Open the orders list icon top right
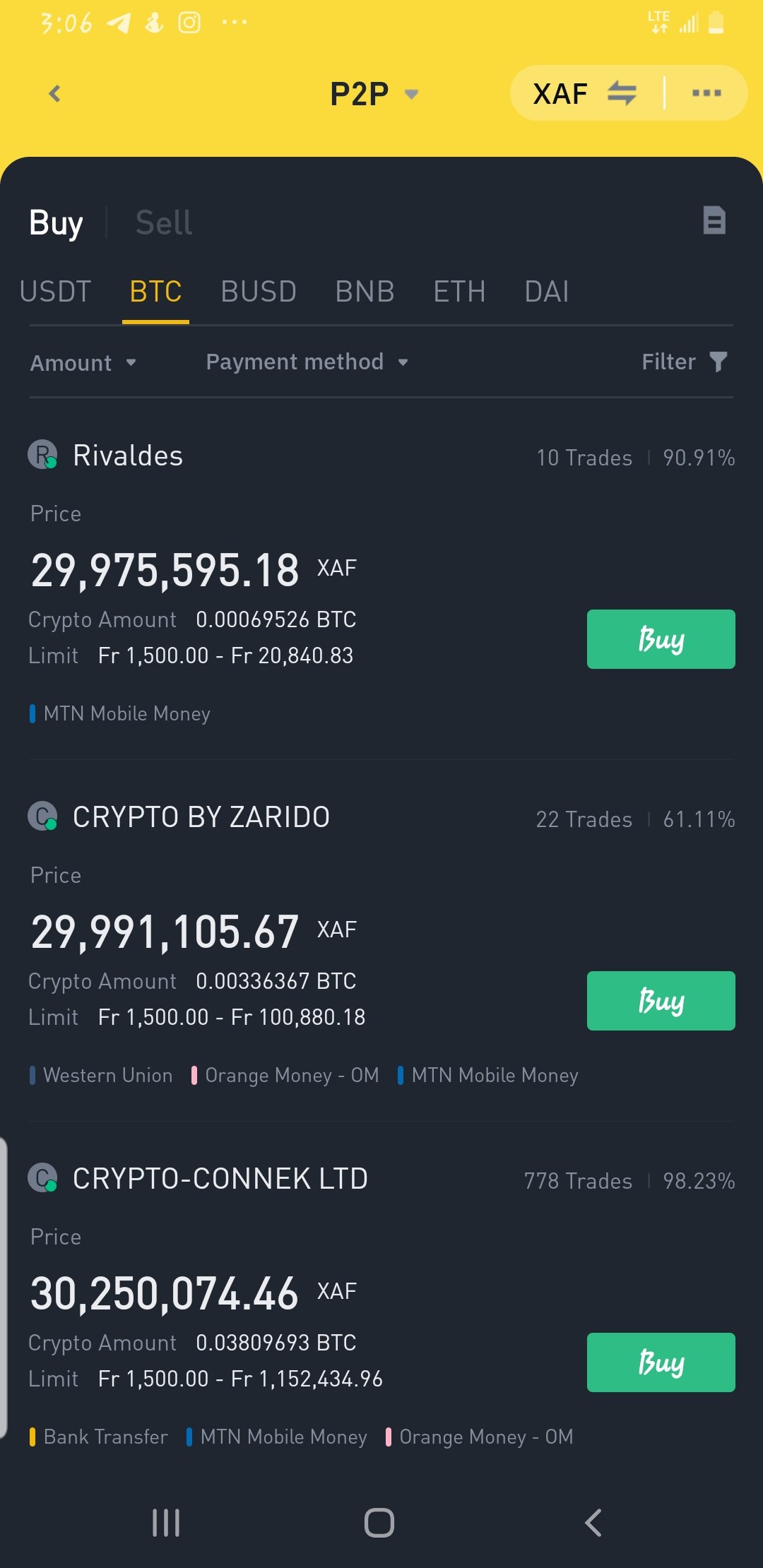This screenshot has height=1568, width=763. click(714, 221)
